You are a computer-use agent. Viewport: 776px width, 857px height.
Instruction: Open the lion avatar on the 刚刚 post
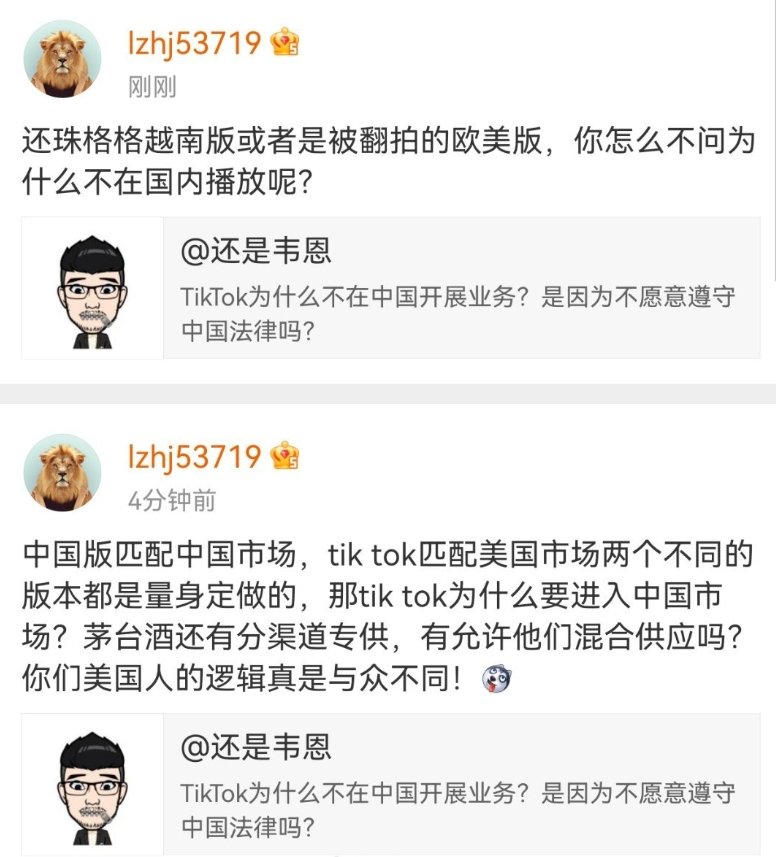(62, 59)
